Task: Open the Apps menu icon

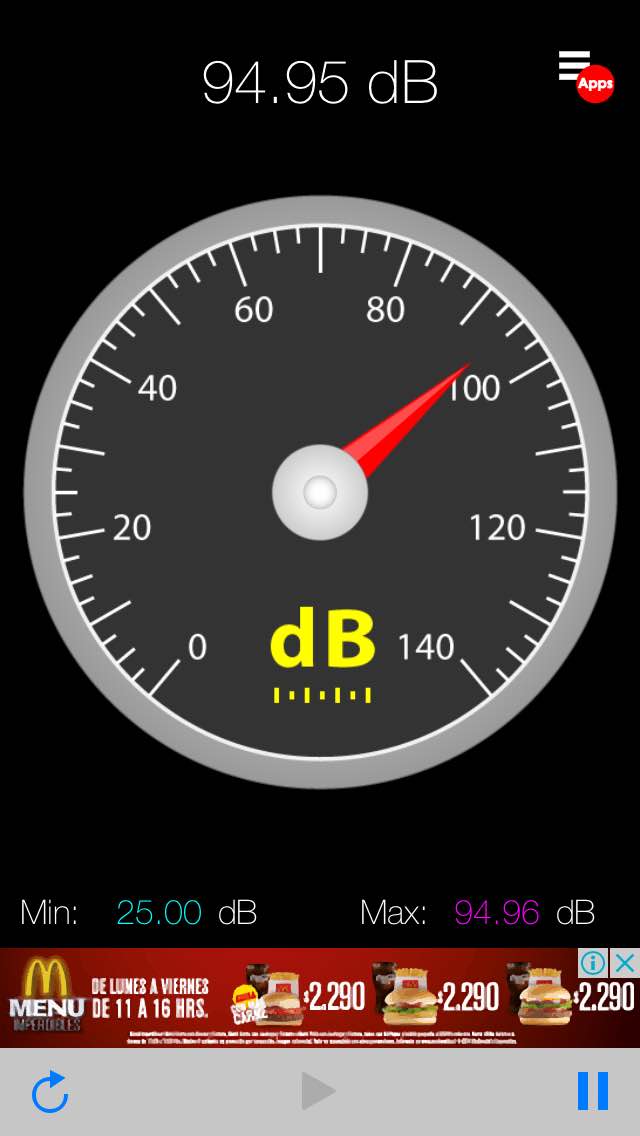Action: coord(585,74)
